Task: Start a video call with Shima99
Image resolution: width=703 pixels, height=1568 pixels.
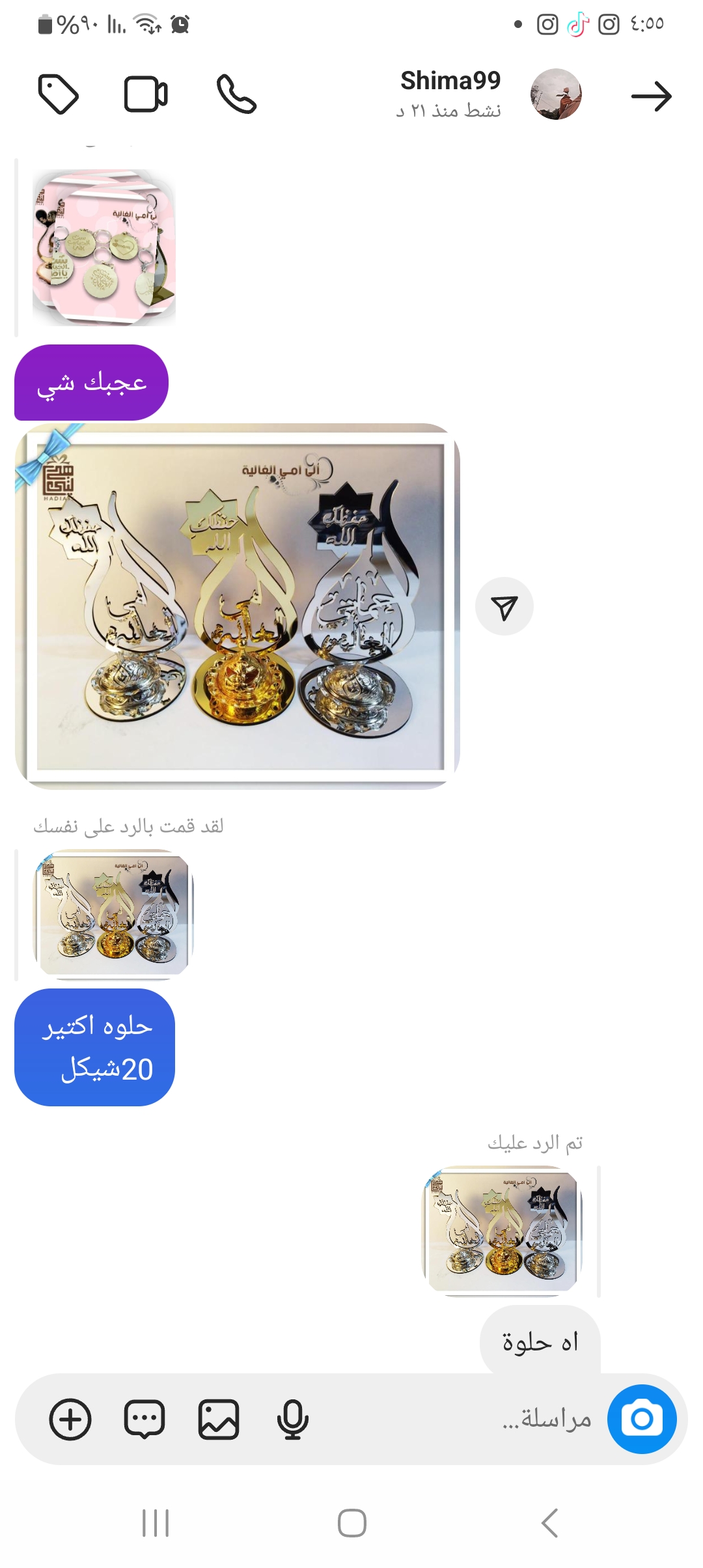Action: 146,95
